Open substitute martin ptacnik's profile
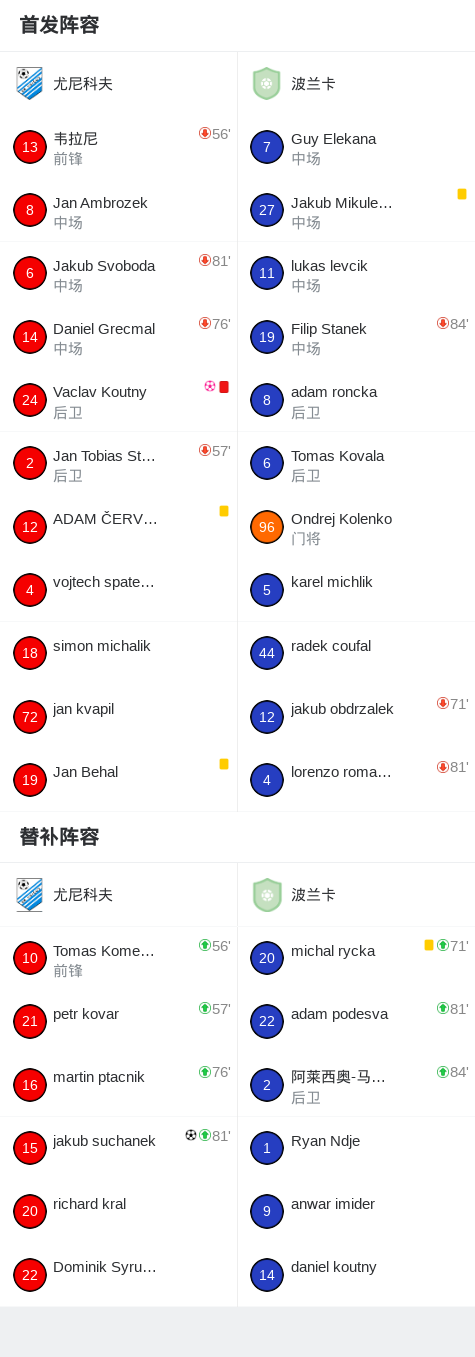This screenshot has width=475, height=1357. 118,1085
